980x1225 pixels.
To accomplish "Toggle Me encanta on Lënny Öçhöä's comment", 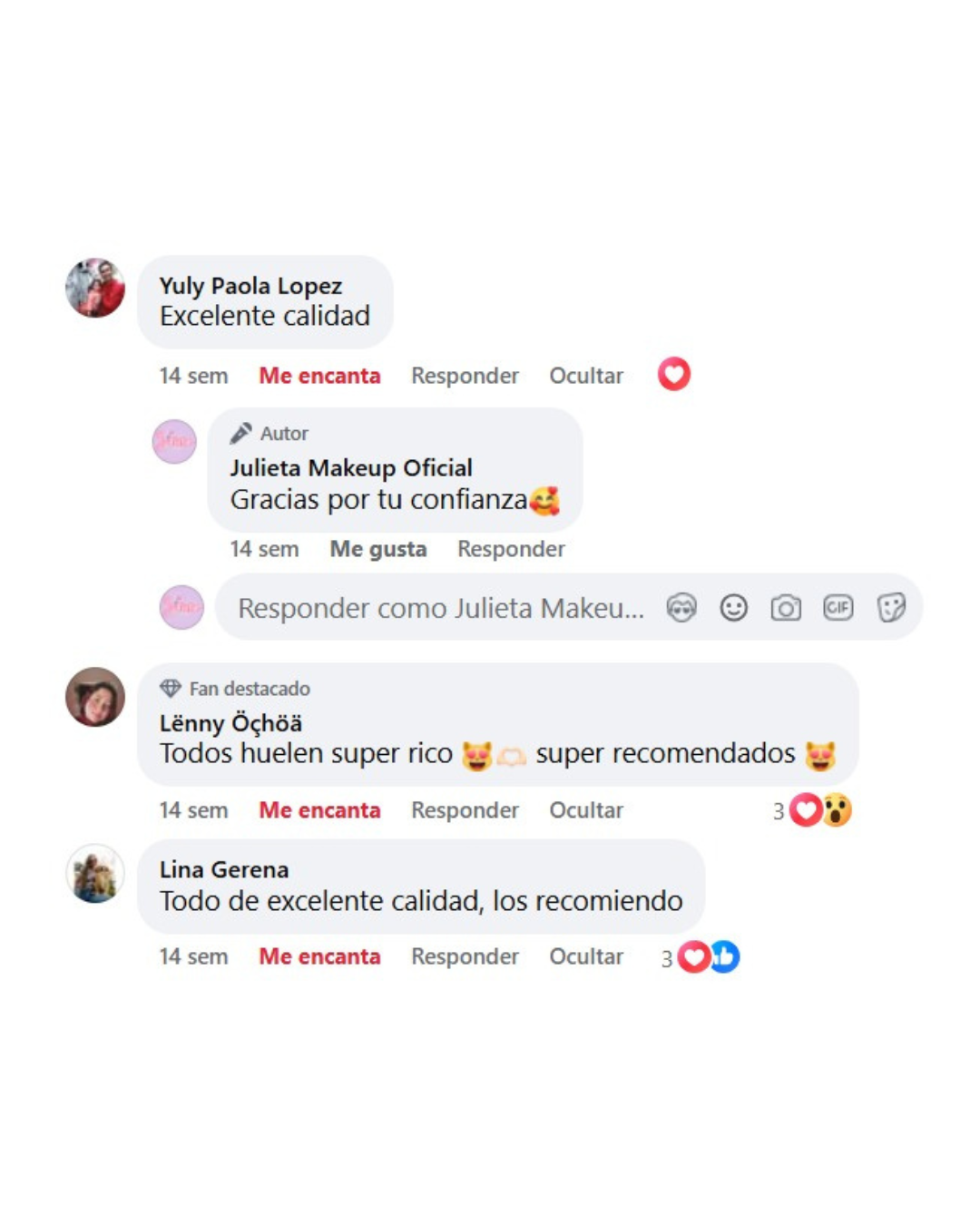I will [319, 810].
